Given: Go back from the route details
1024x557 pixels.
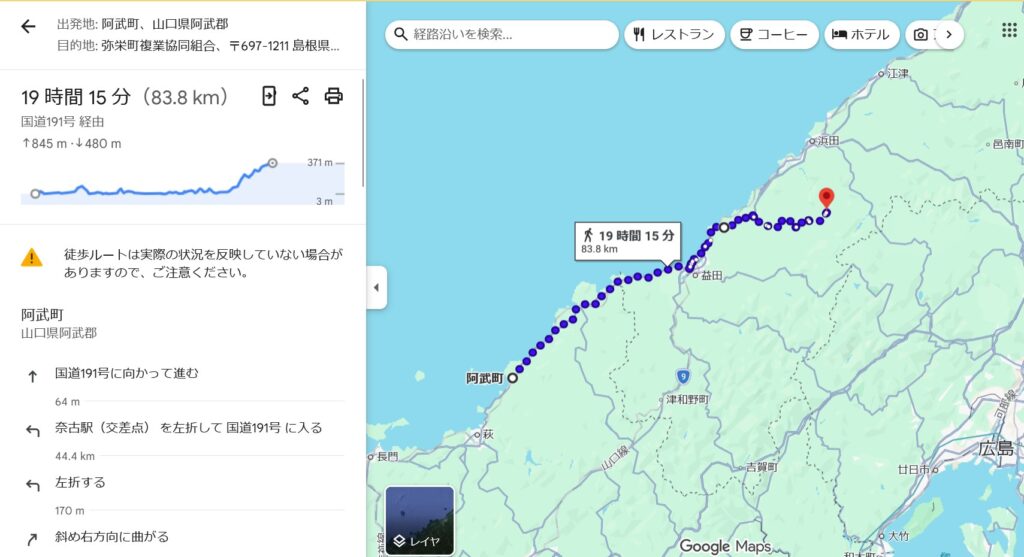Looking at the screenshot, I should coord(28,27).
